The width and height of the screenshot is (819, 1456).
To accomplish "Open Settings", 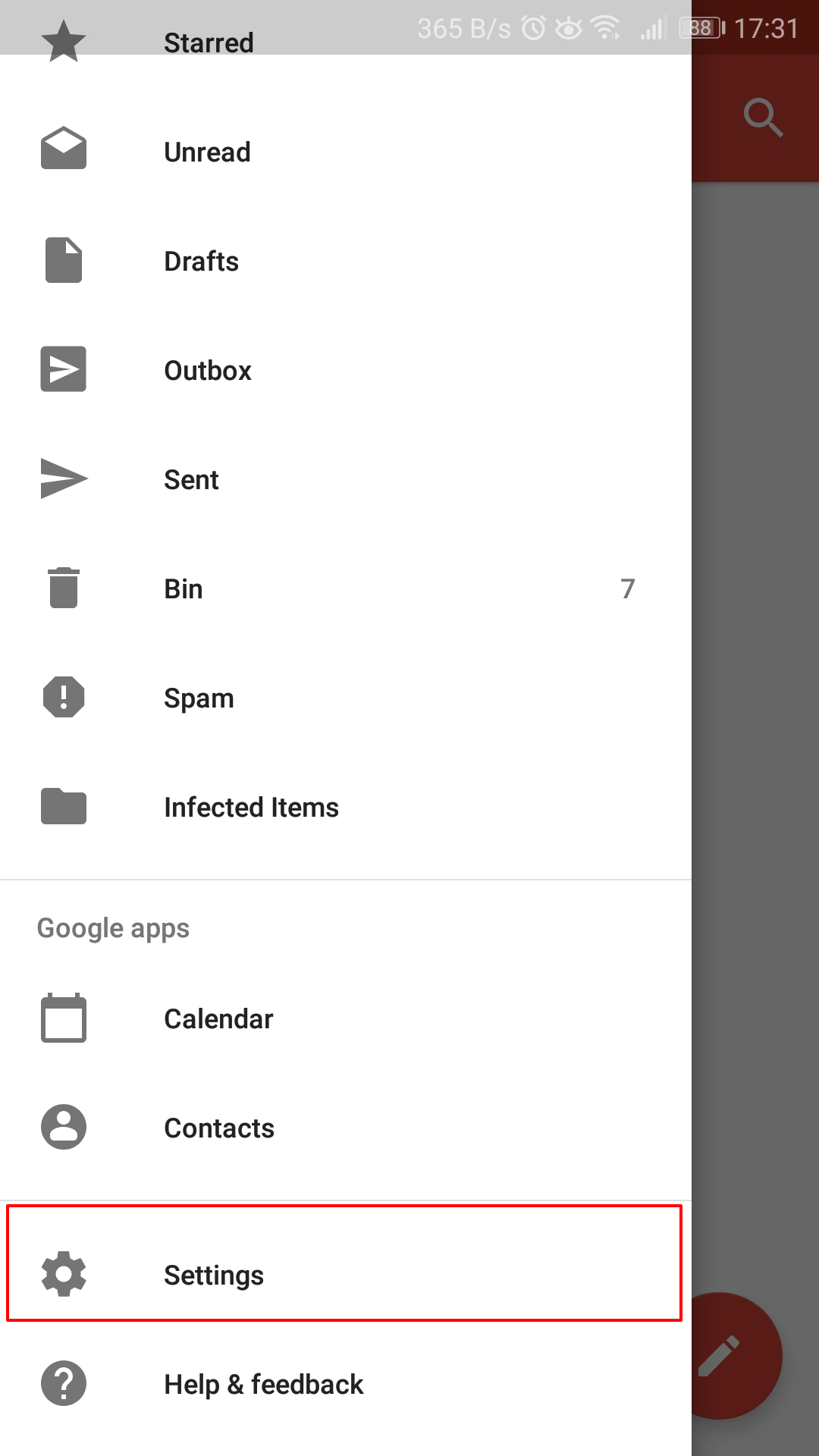I will tap(214, 1275).
